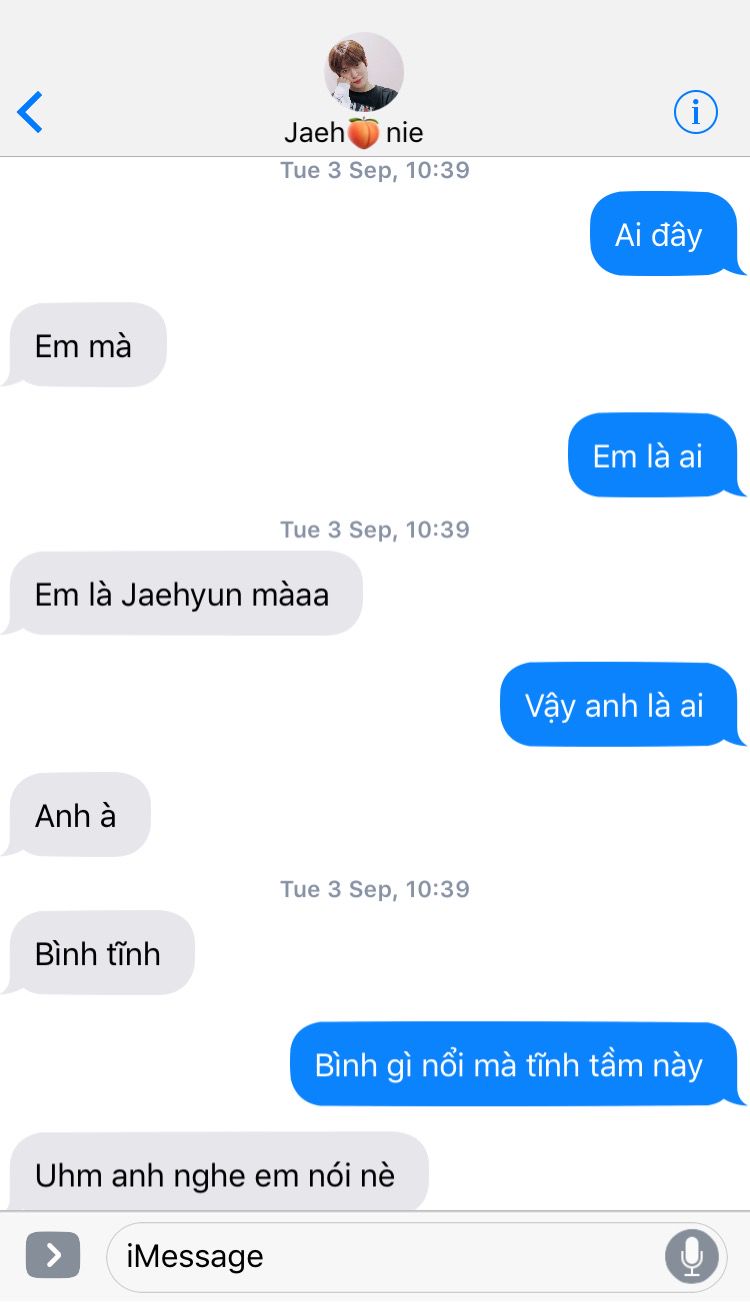Record an audio message with the microphone

[691, 1256]
